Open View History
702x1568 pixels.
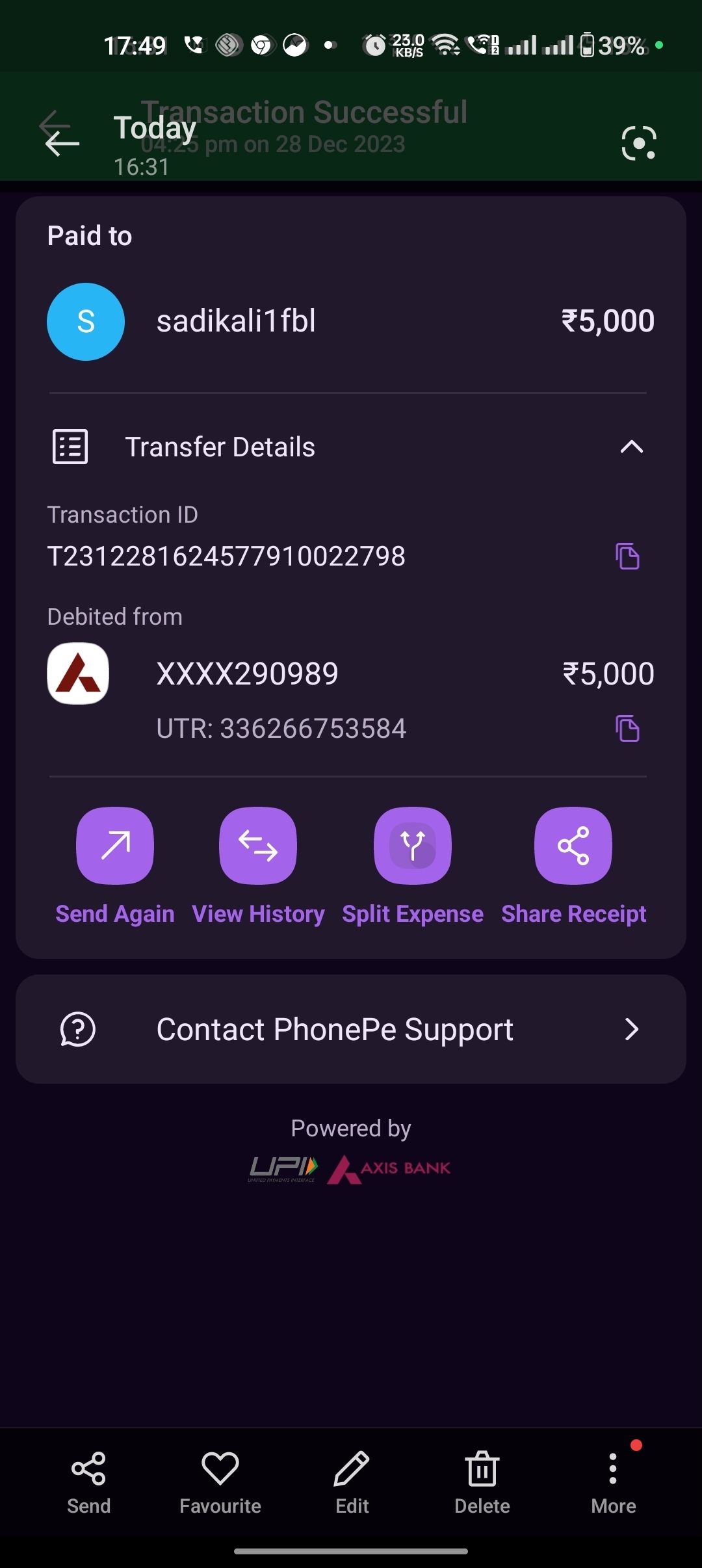point(258,846)
